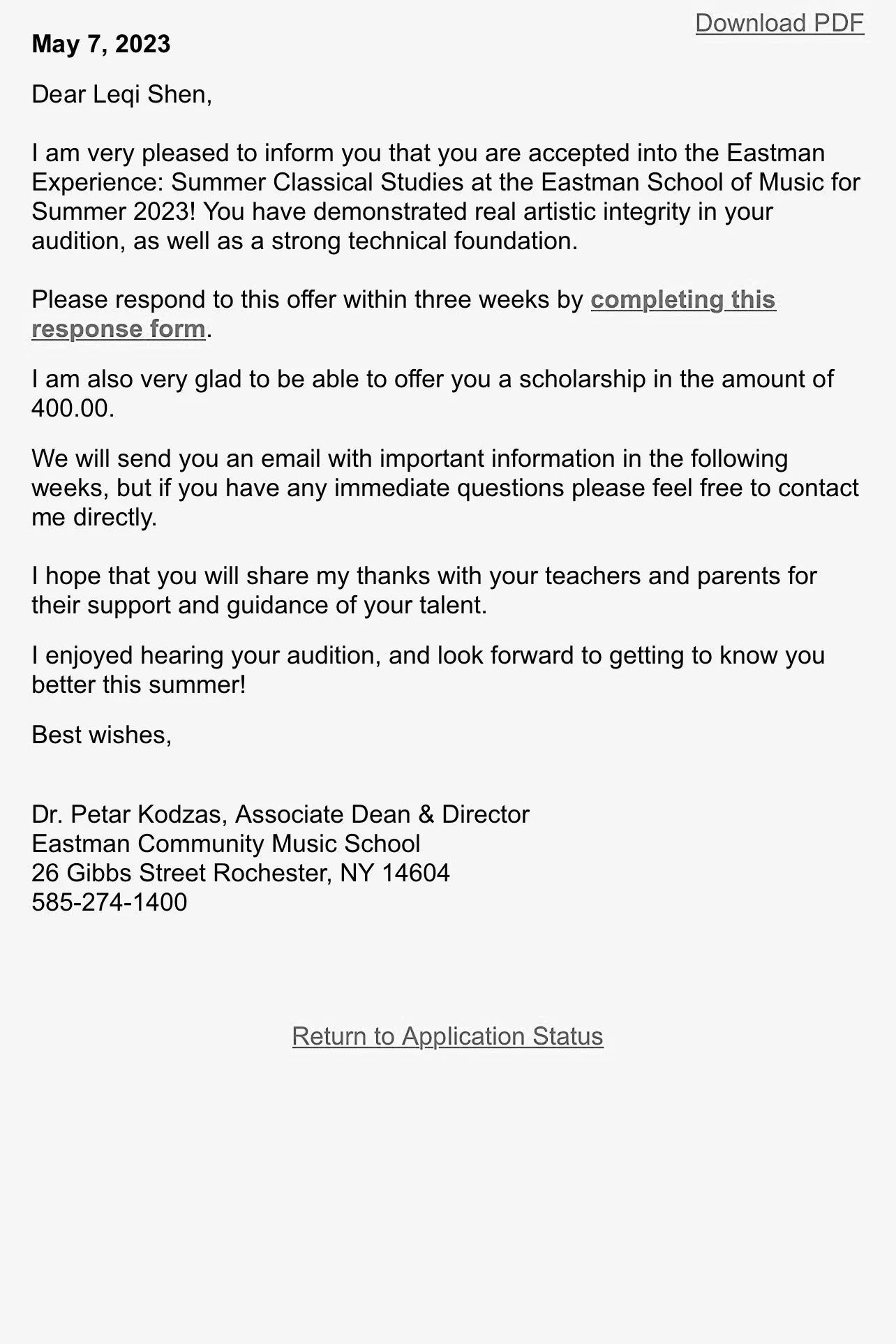The width and height of the screenshot is (896, 1344).
Task: Open the completing this response form link
Action: pyautogui.click(x=682, y=300)
